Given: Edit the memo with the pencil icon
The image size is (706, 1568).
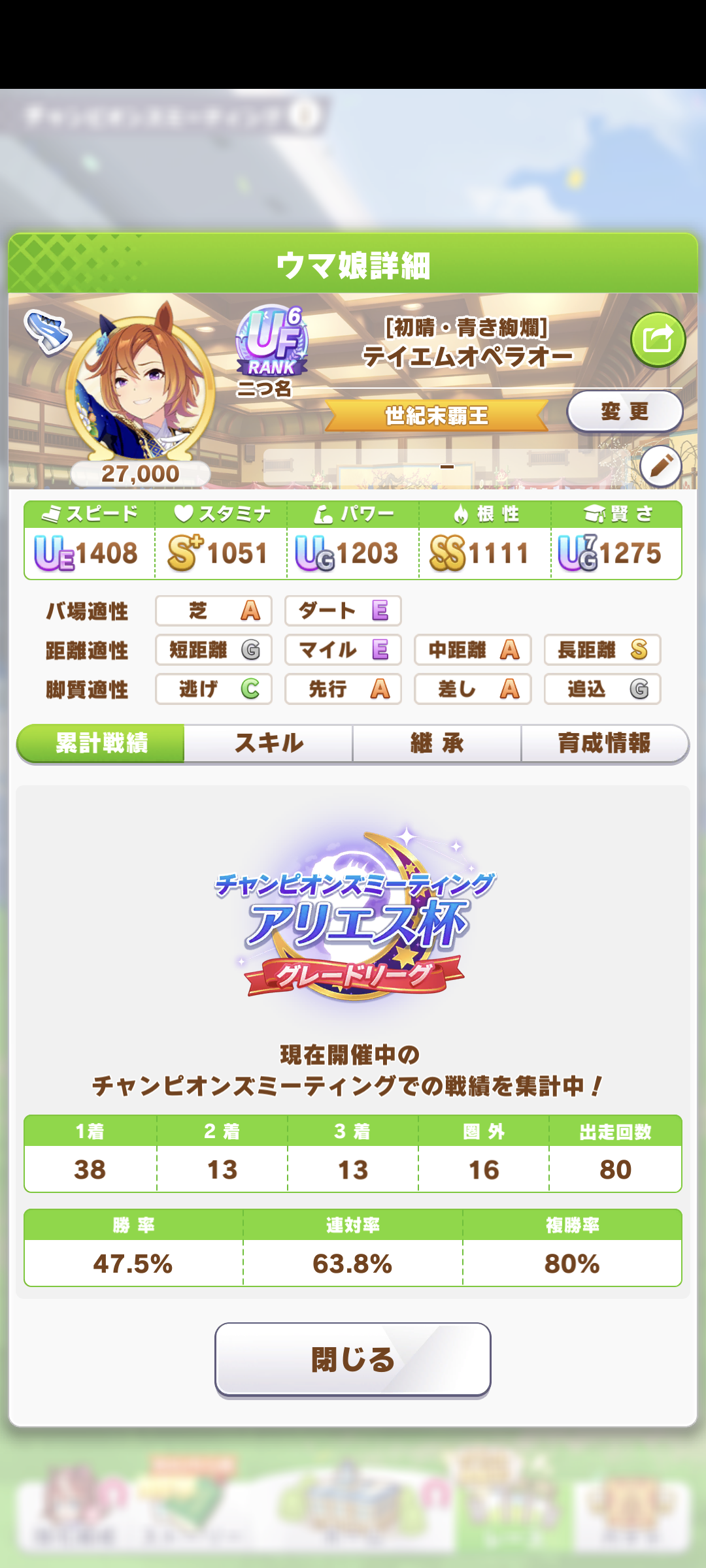Looking at the screenshot, I should (660, 466).
